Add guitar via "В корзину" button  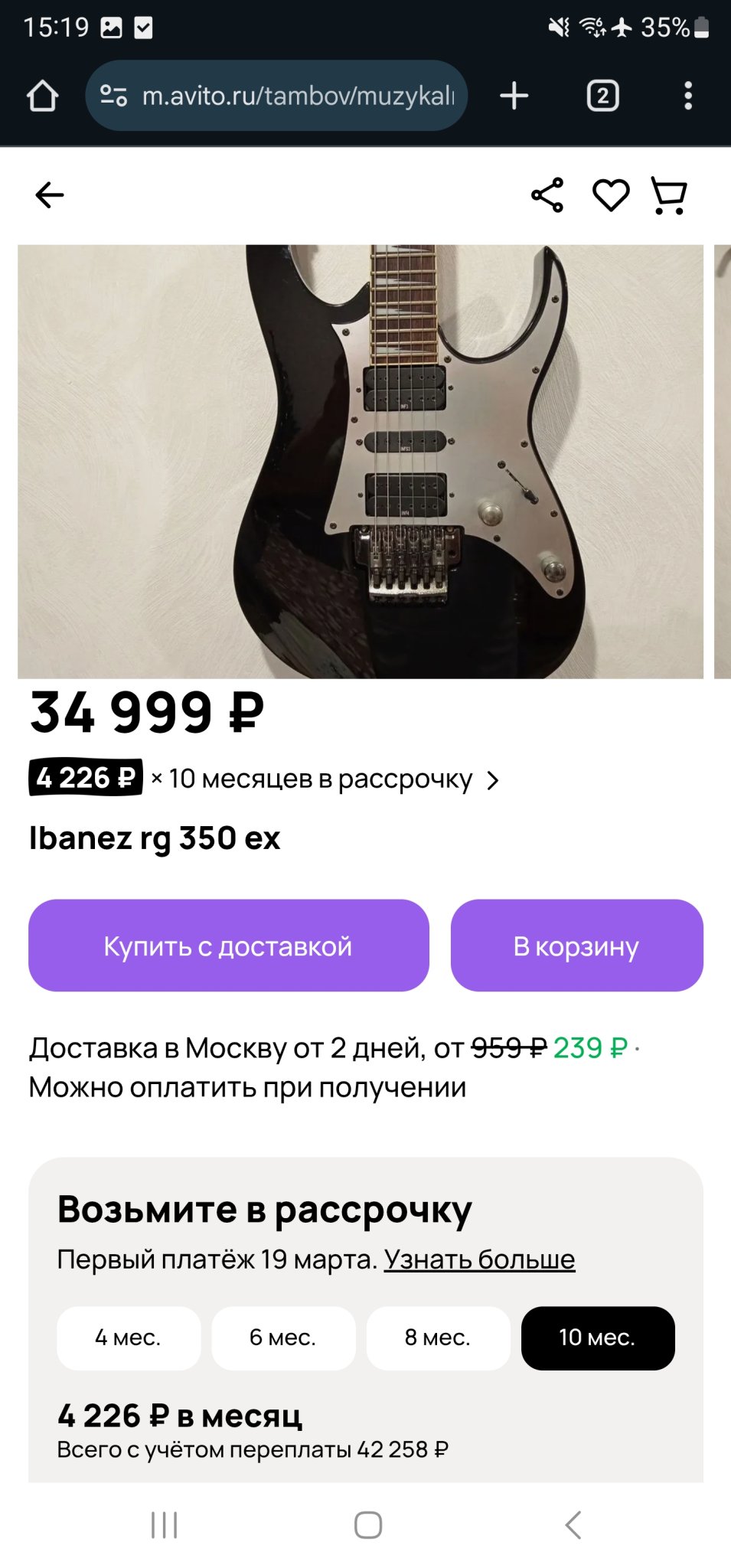(576, 946)
